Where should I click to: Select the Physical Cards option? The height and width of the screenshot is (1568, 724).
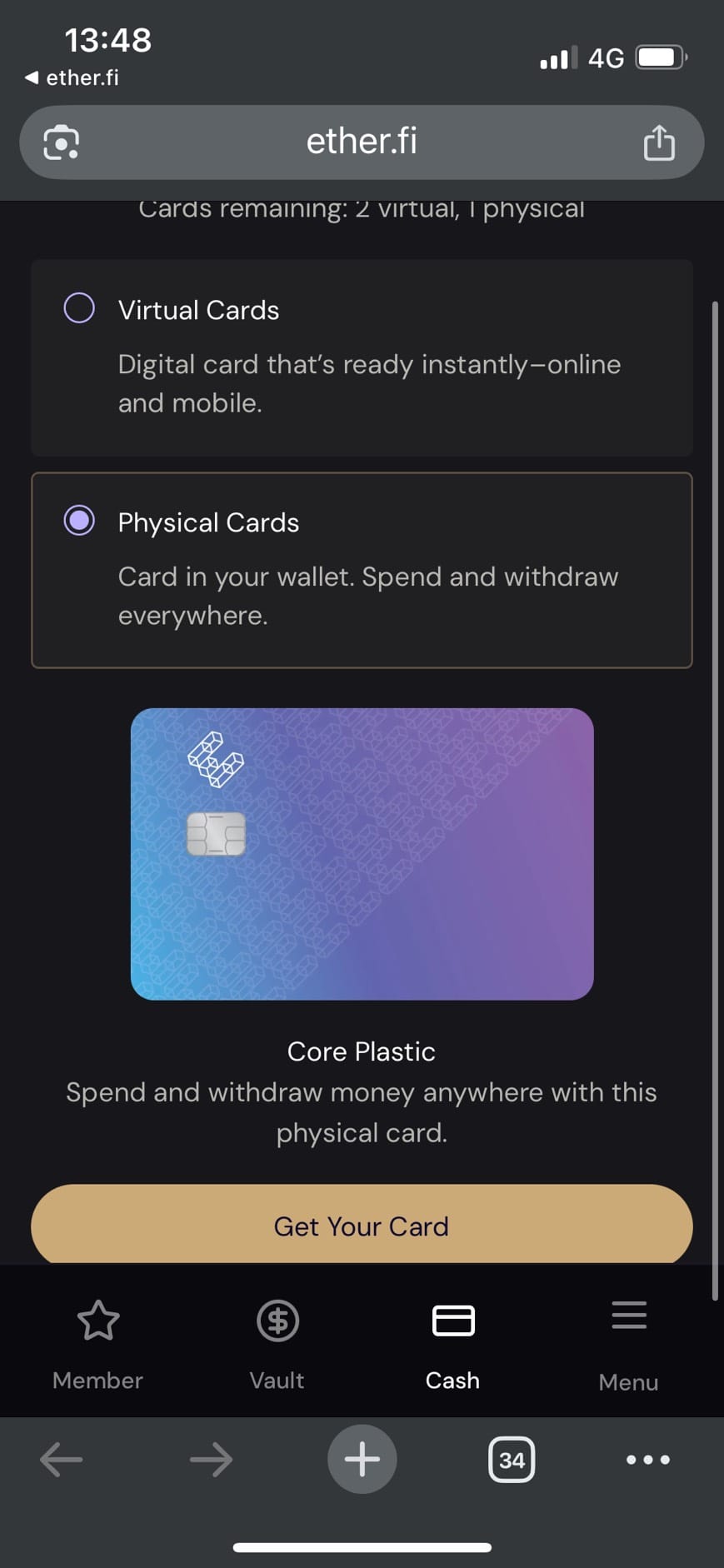pyautogui.click(x=79, y=521)
